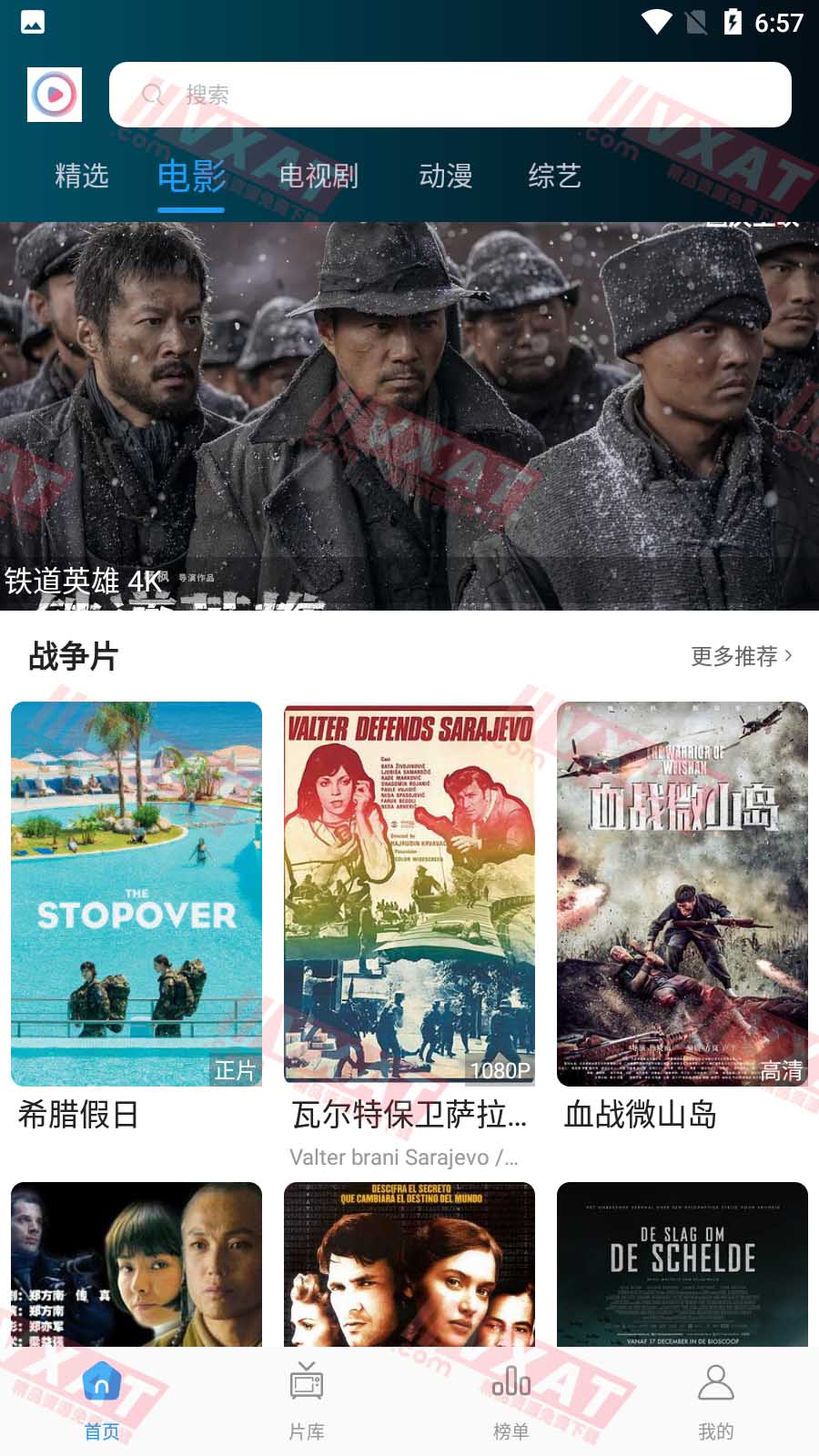Open the 片库 library tab

pos(307,1401)
